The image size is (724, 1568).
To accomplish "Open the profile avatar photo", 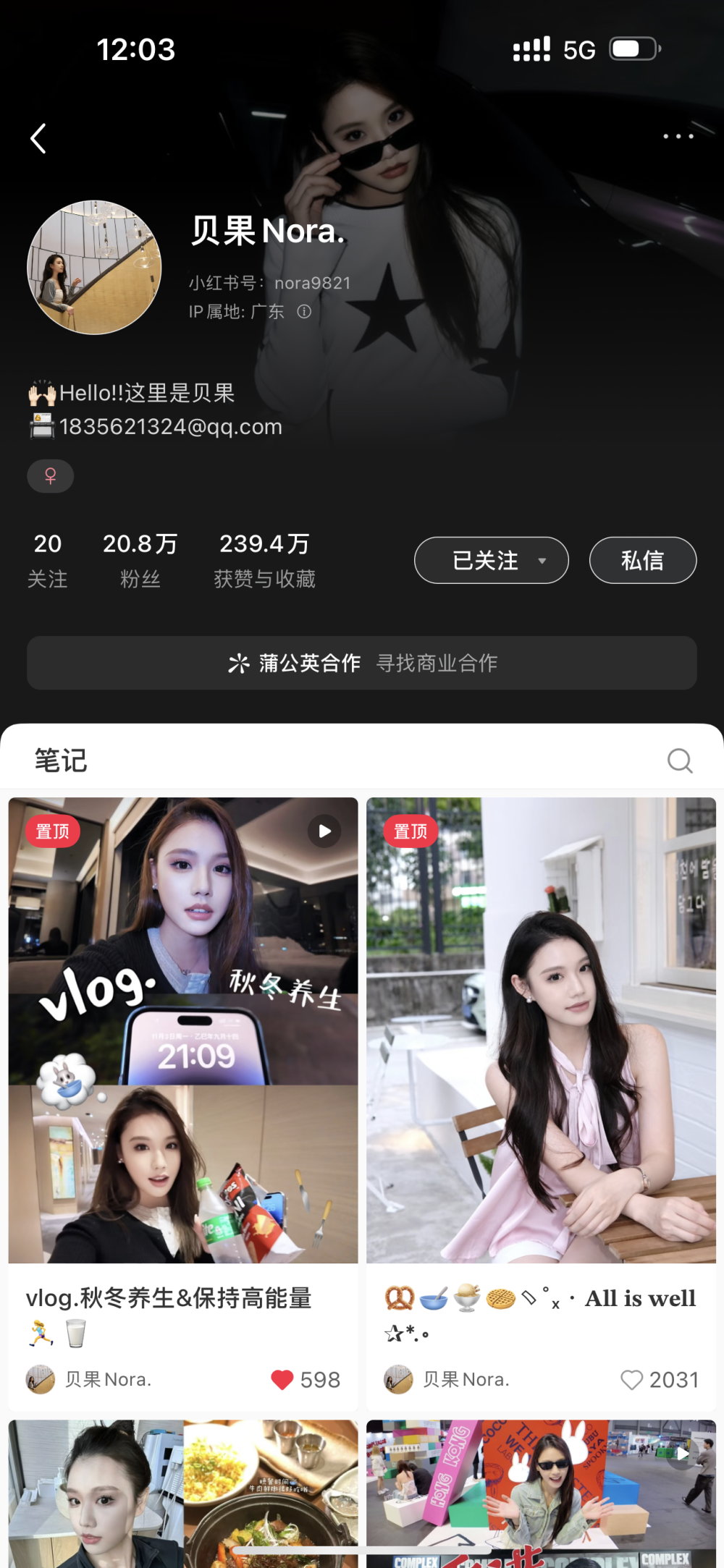I will (x=94, y=267).
